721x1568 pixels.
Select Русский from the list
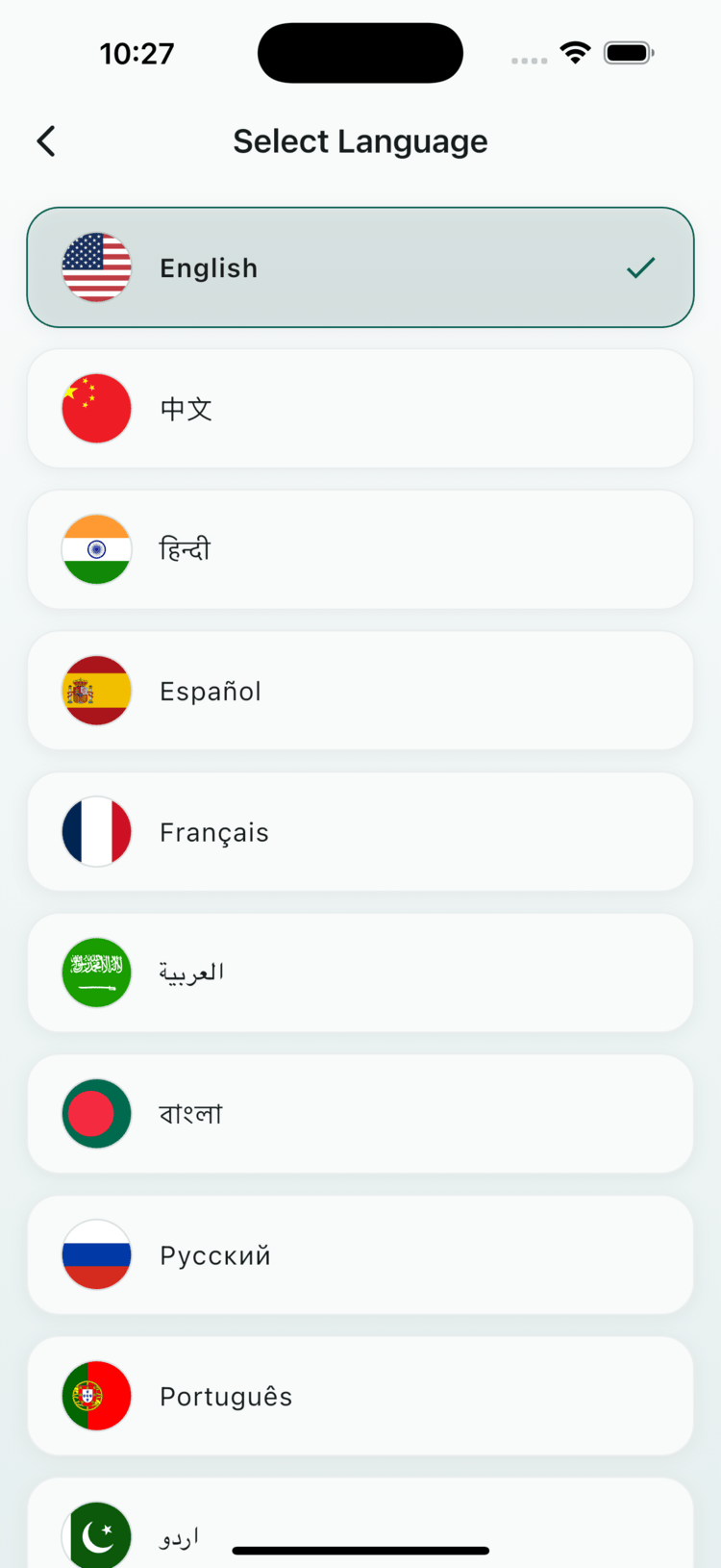click(360, 1254)
